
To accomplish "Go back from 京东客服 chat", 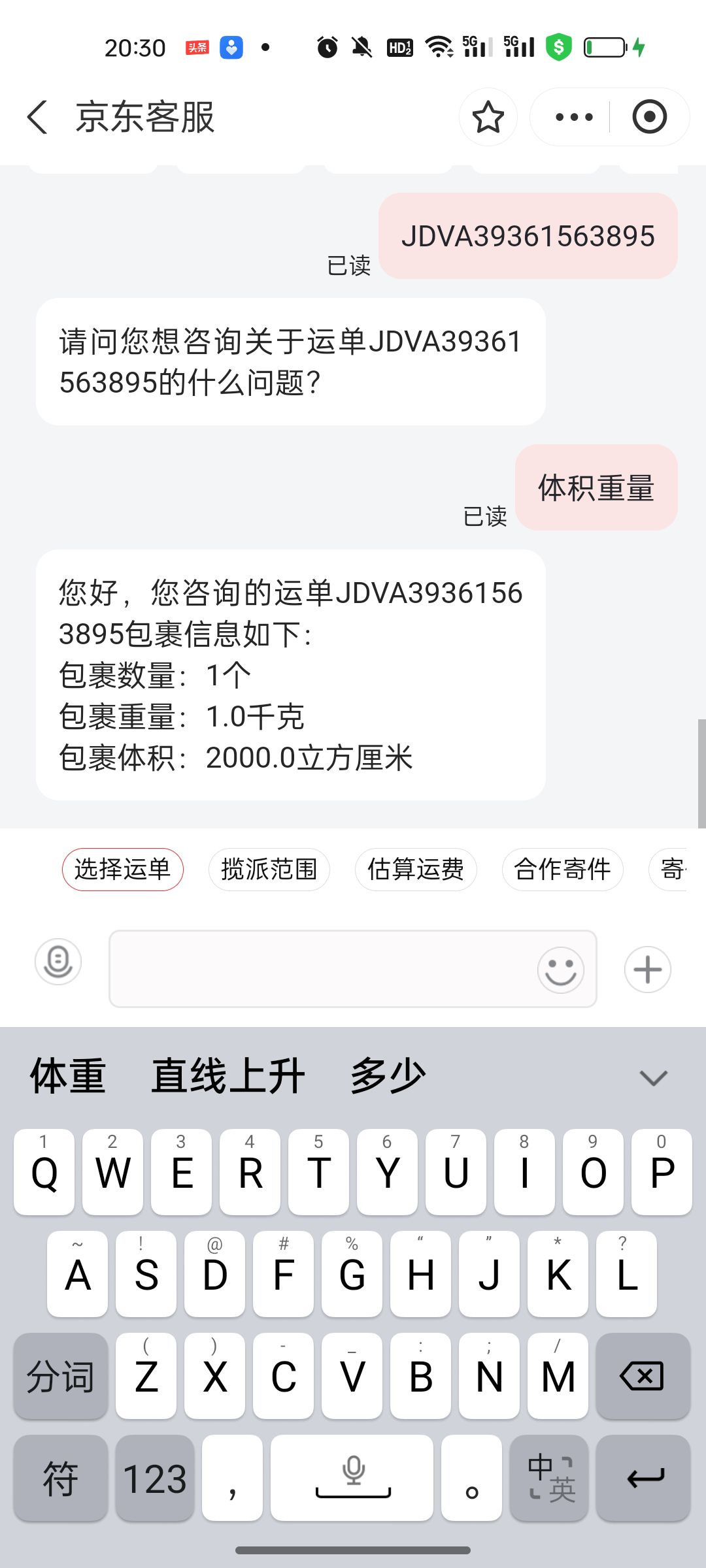I will [x=38, y=118].
